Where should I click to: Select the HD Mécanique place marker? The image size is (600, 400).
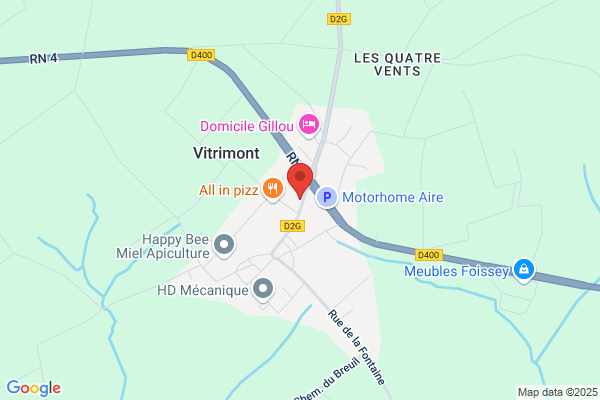(x=263, y=289)
